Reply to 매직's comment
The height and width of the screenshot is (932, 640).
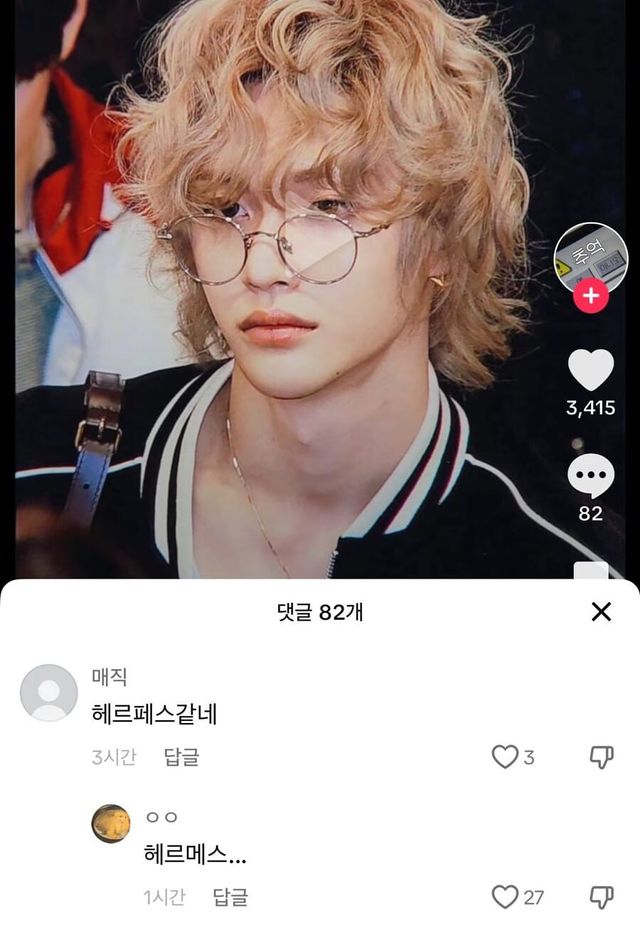coord(181,757)
